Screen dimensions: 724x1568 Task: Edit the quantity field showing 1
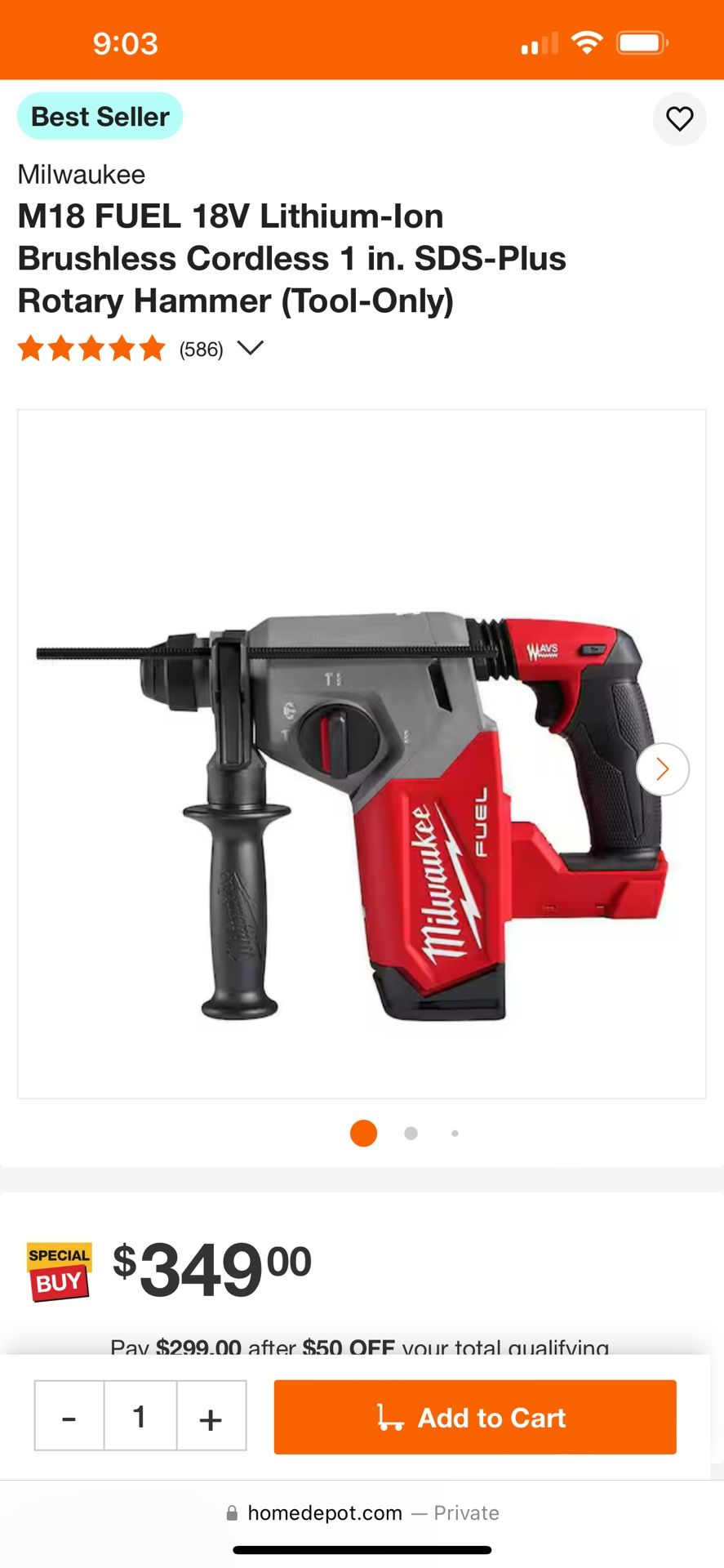(x=140, y=1416)
